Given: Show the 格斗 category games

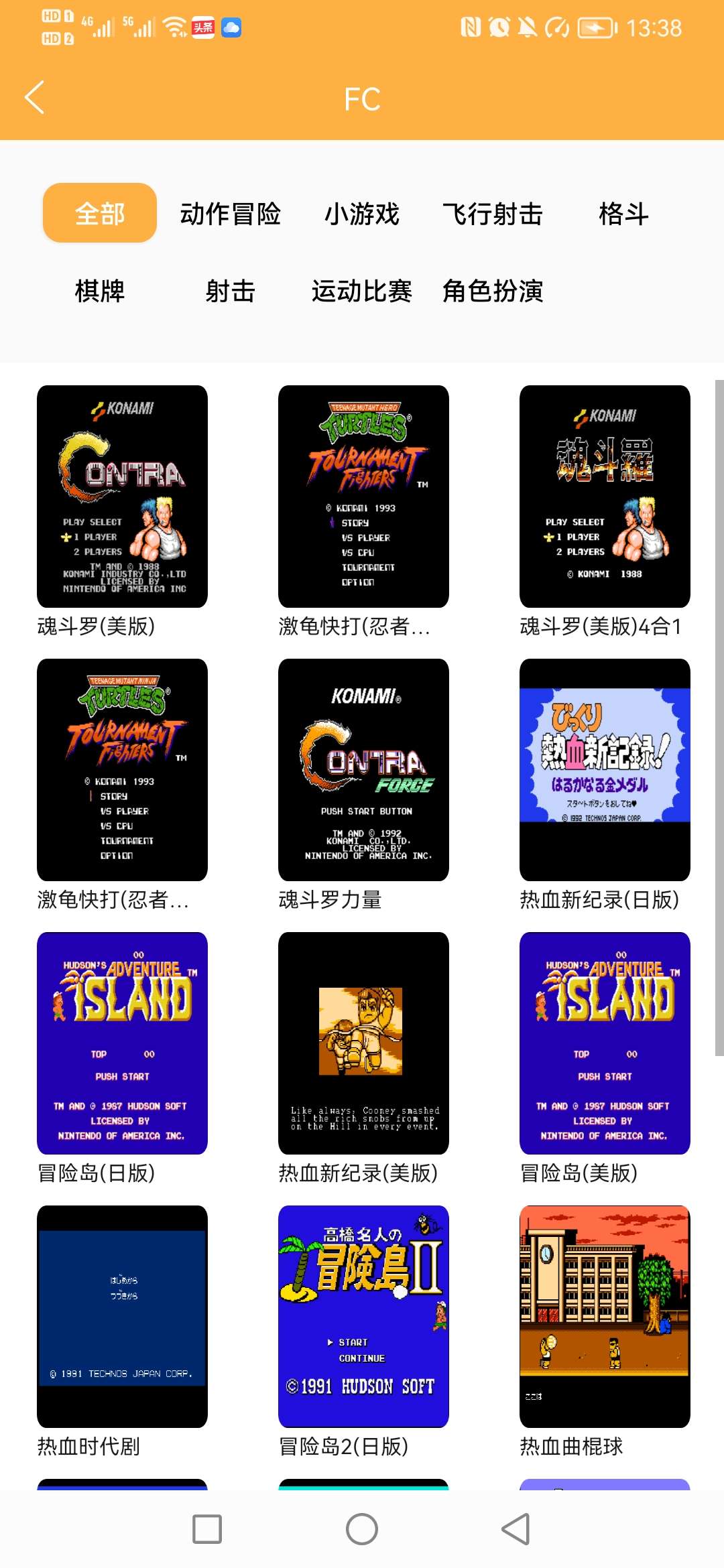Looking at the screenshot, I should [623, 214].
